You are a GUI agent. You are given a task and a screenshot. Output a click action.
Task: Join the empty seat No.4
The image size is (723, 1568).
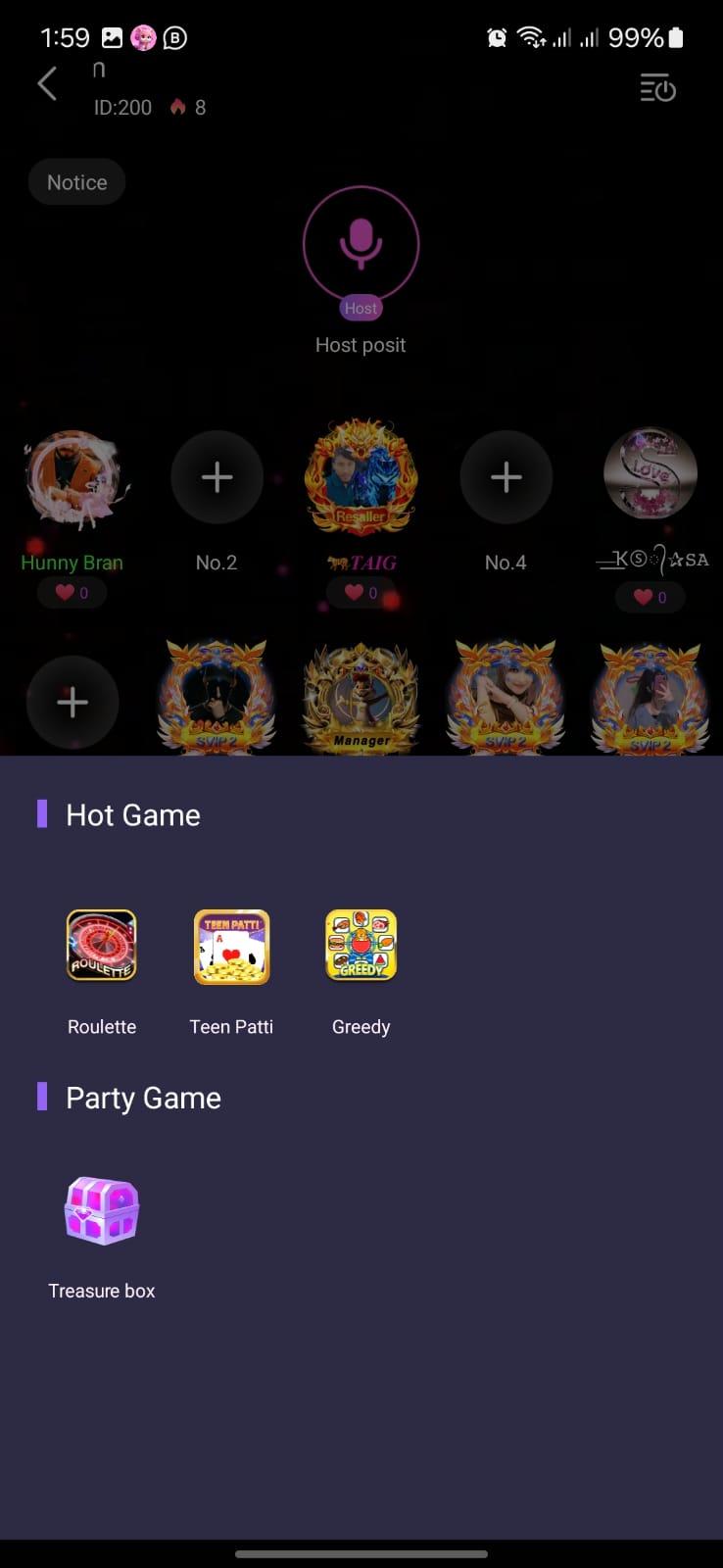[506, 477]
